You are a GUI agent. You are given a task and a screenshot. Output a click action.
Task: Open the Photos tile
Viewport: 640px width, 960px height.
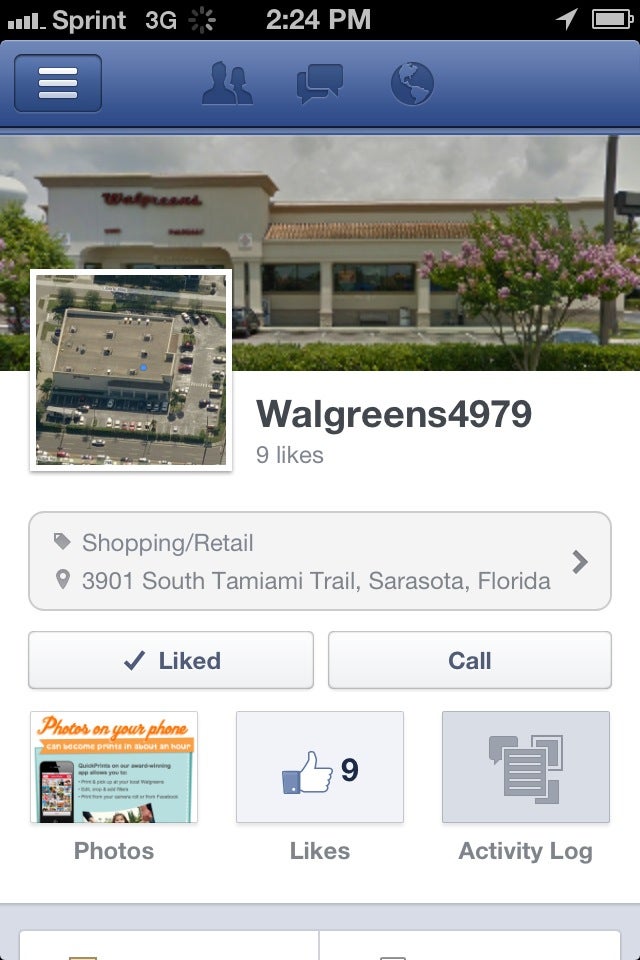pyautogui.click(x=114, y=767)
